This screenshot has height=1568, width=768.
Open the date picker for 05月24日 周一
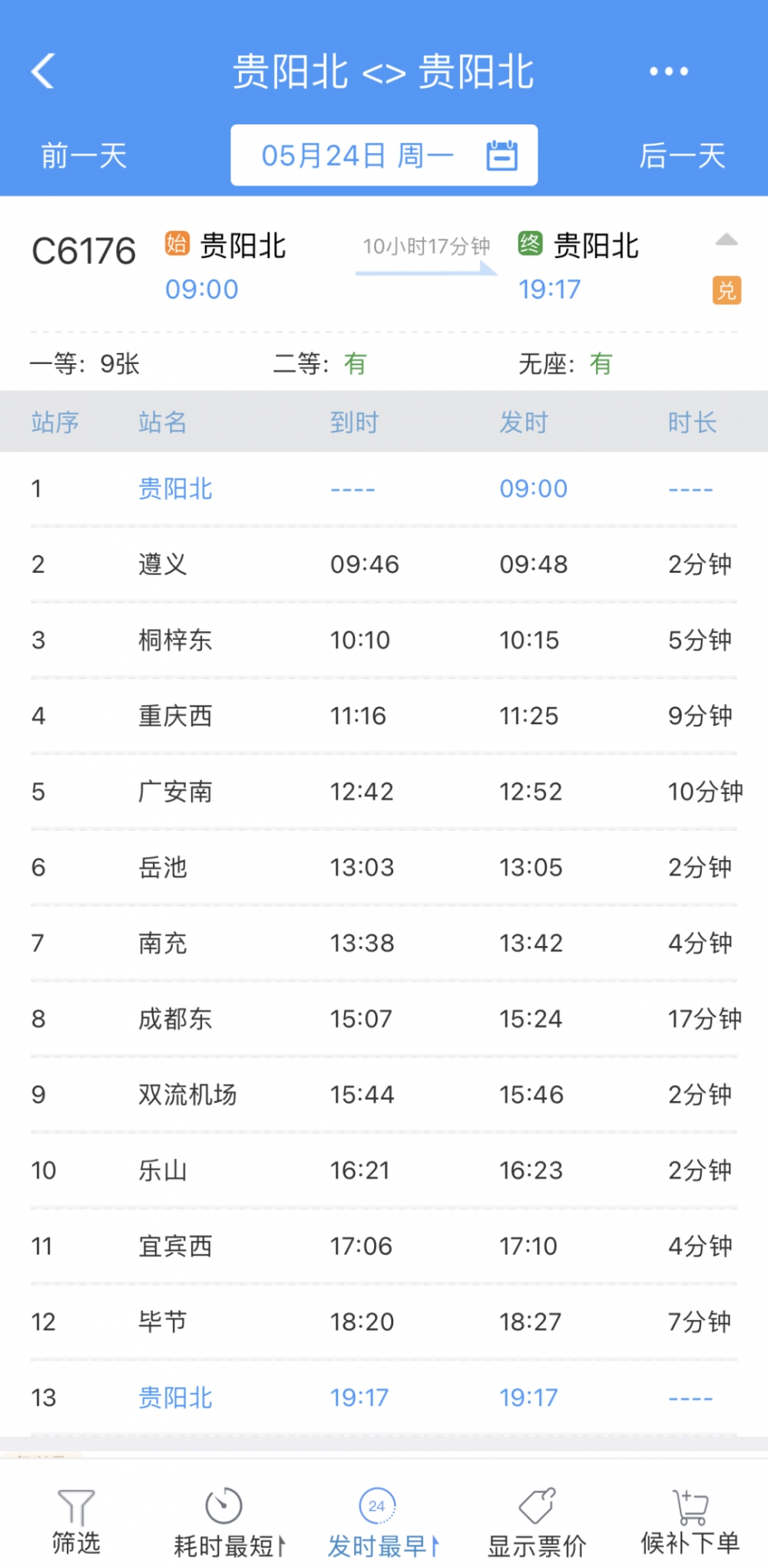coord(384,155)
